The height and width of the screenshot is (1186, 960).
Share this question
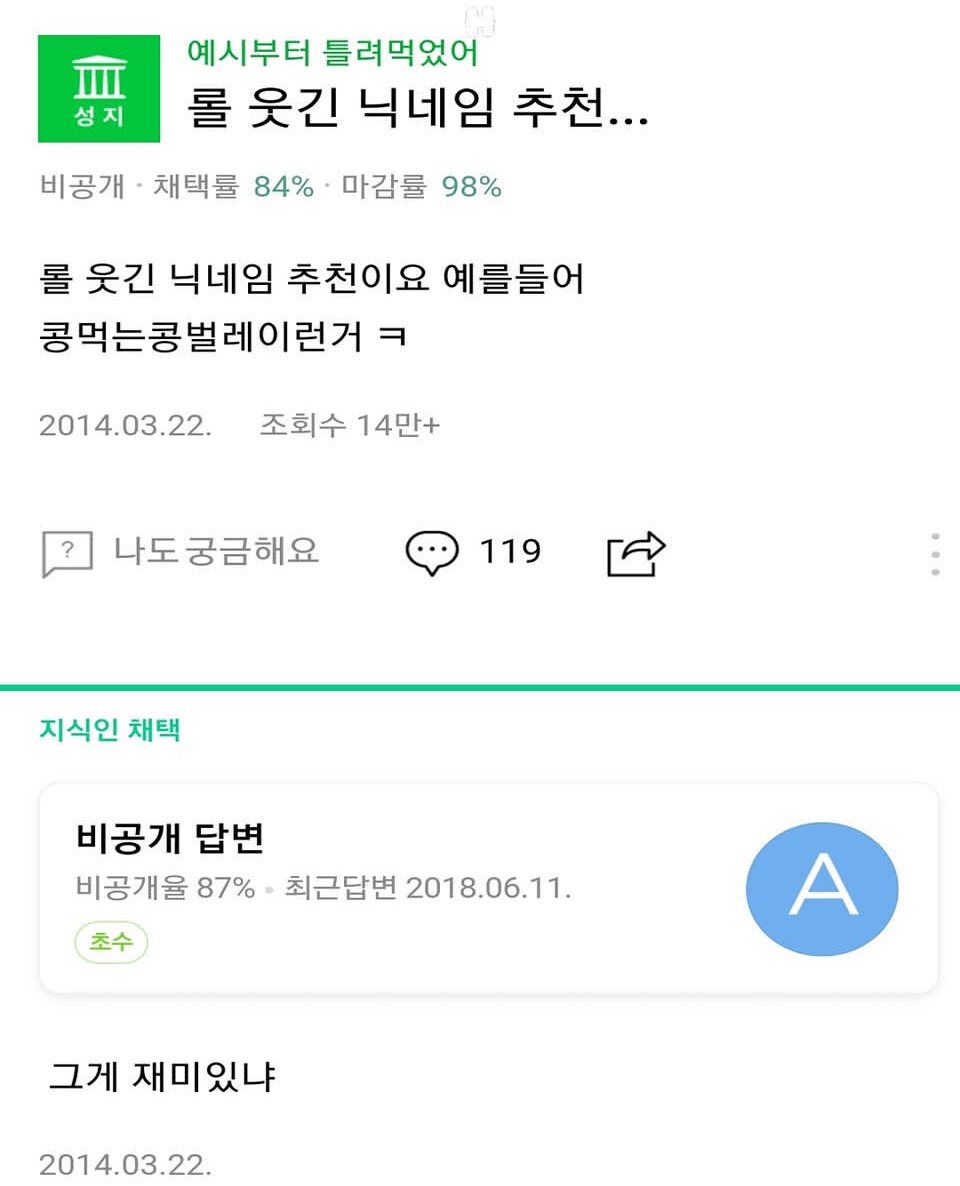637,553
